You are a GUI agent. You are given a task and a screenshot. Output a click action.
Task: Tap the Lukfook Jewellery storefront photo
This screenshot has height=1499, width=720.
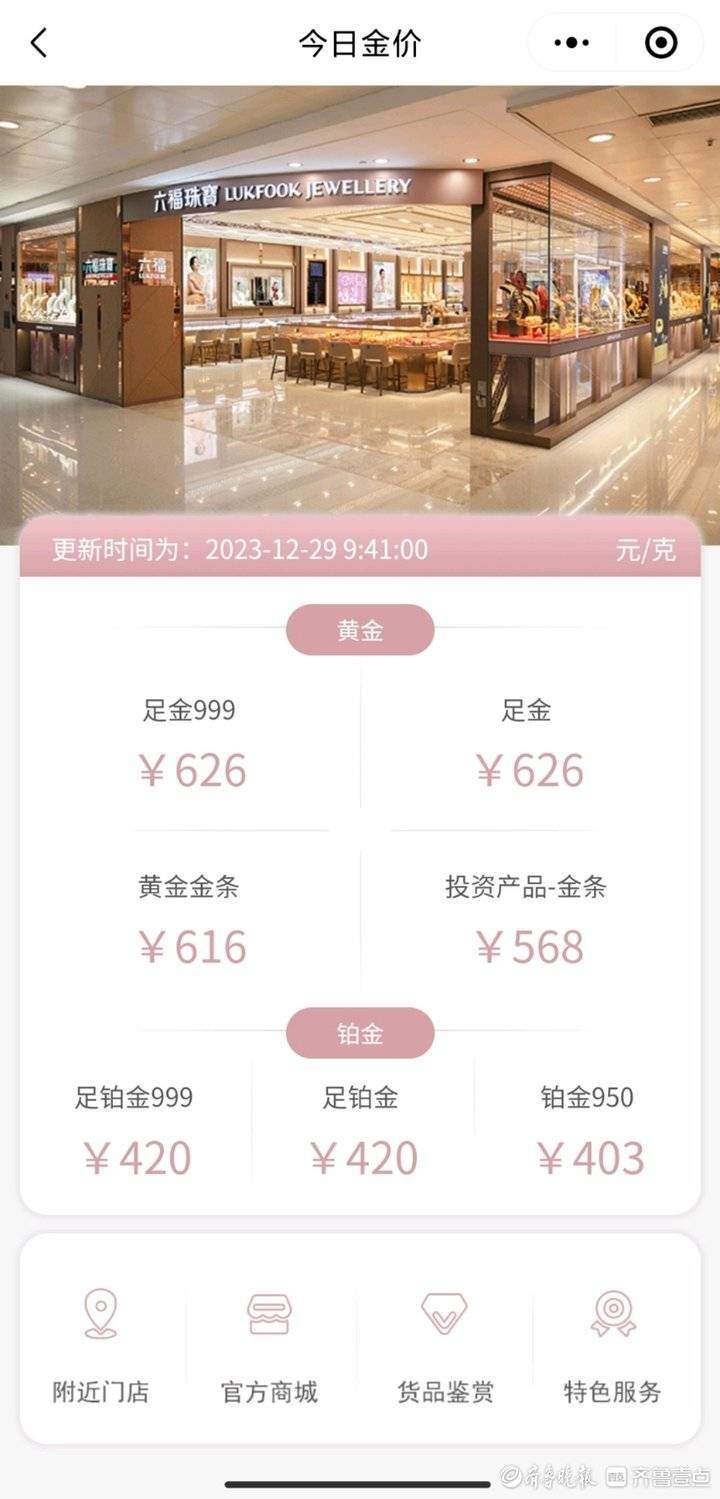coord(360,300)
